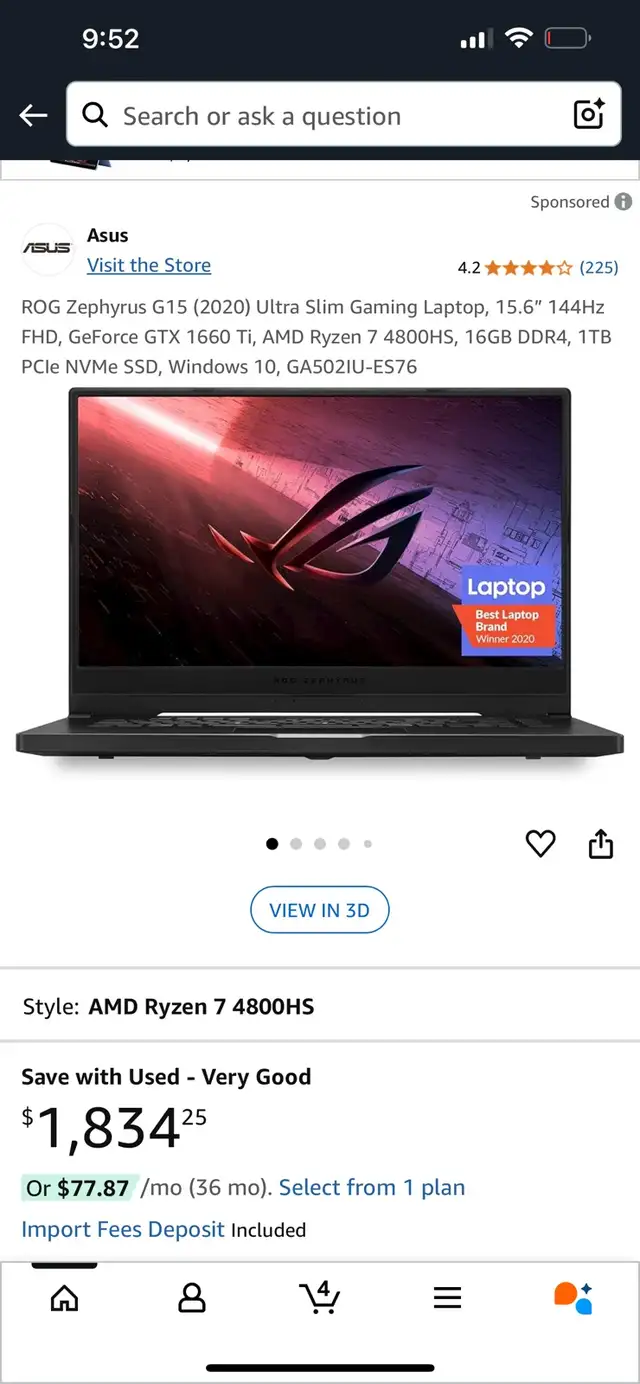Visit the Store link for Asus
Viewport: 640px width, 1384px height.
pos(149,265)
